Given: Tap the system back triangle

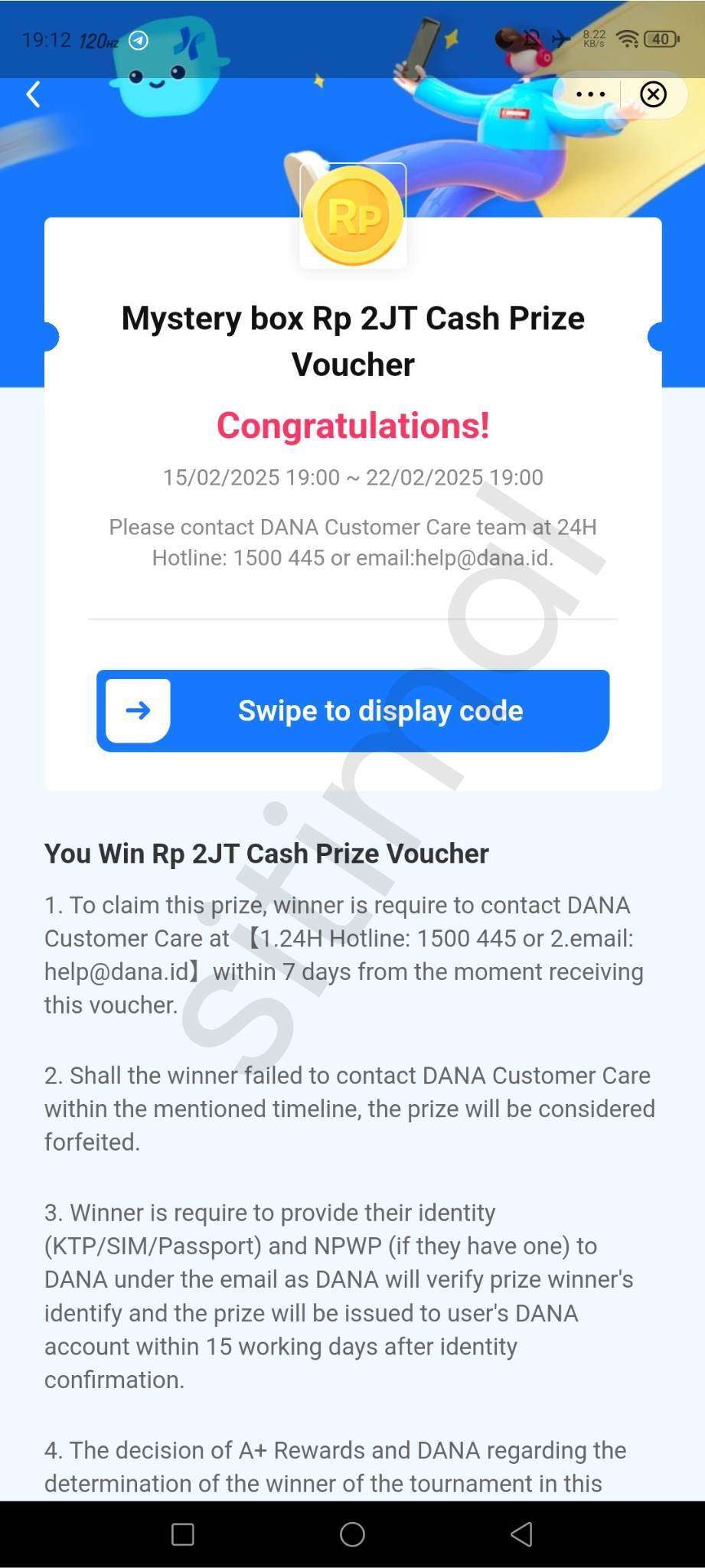Looking at the screenshot, I should tap(521, 1534).
